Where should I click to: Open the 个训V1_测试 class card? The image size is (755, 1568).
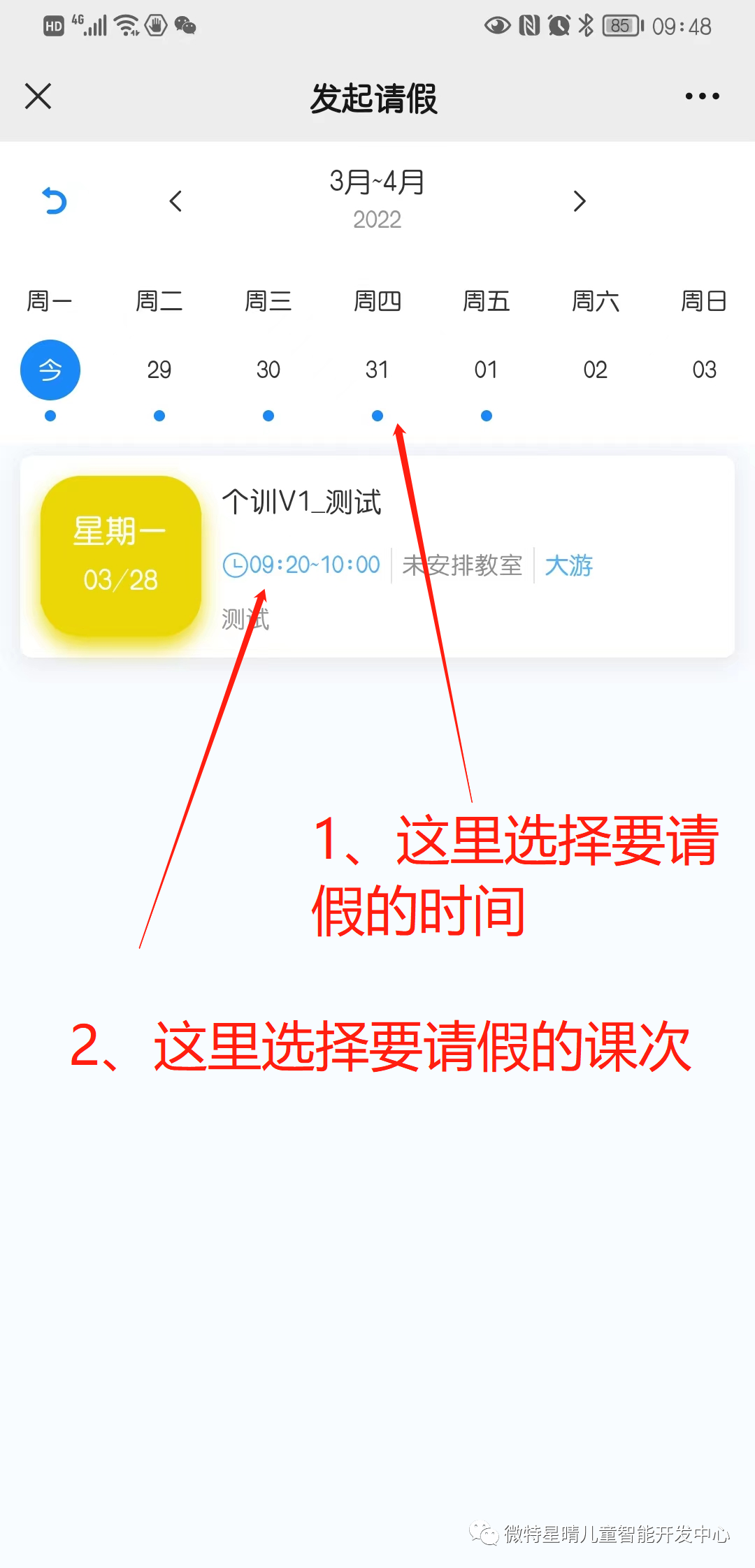click(377, 557)
